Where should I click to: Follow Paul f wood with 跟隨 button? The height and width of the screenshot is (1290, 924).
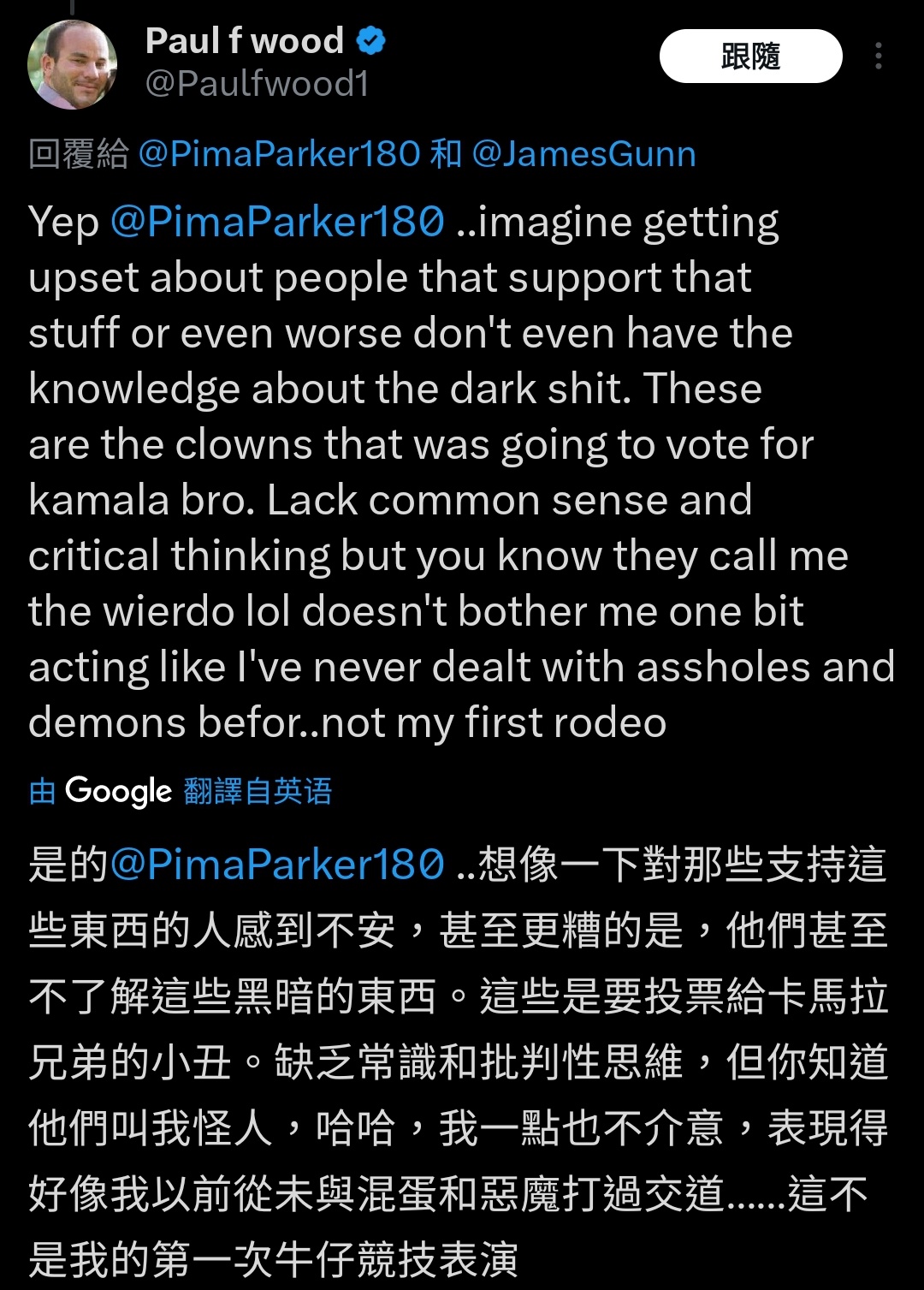pyautogui.click(x=750, y=56)
